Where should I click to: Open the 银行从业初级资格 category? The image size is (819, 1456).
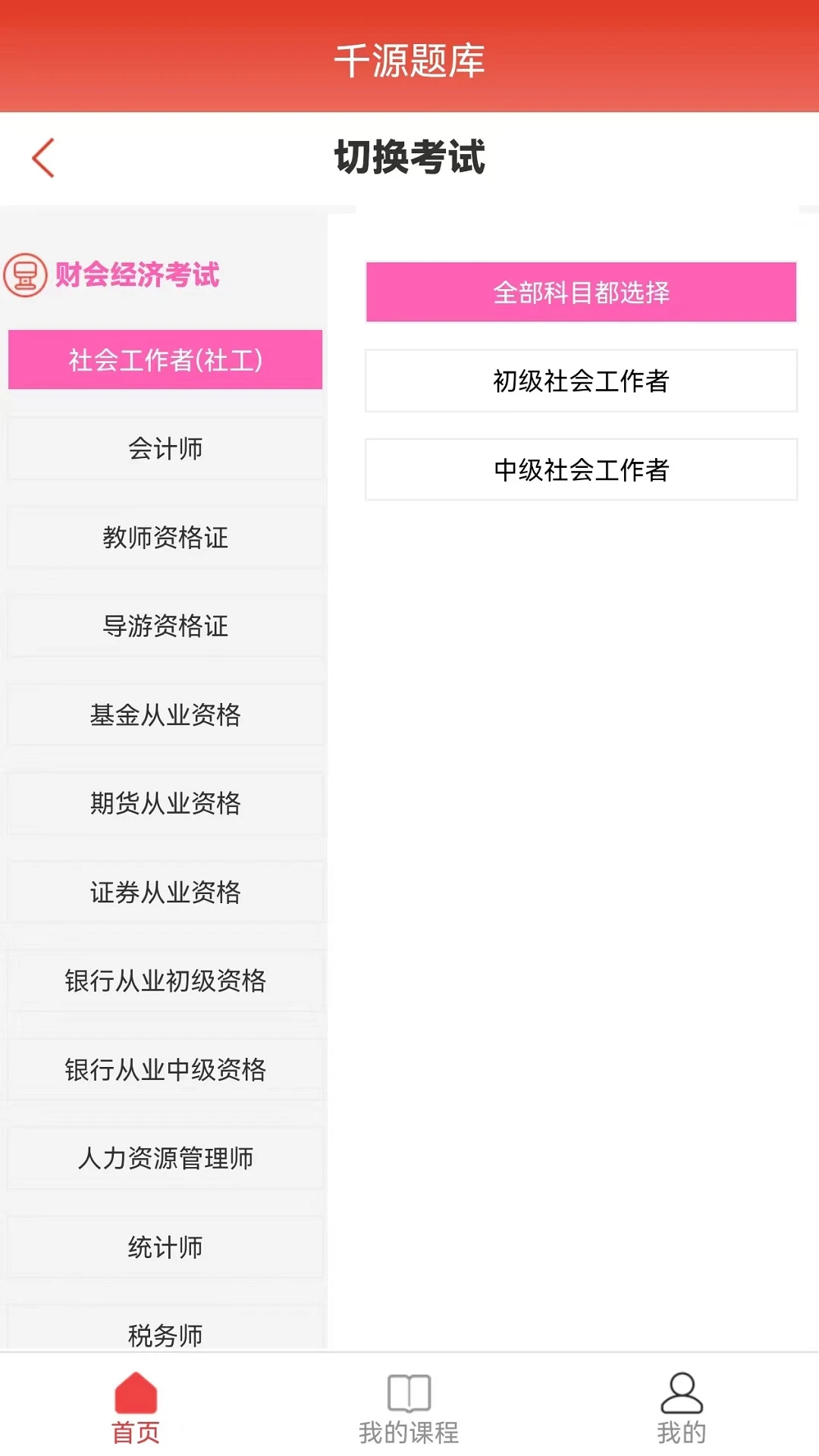pyautogui.click(x=165, y=981)
